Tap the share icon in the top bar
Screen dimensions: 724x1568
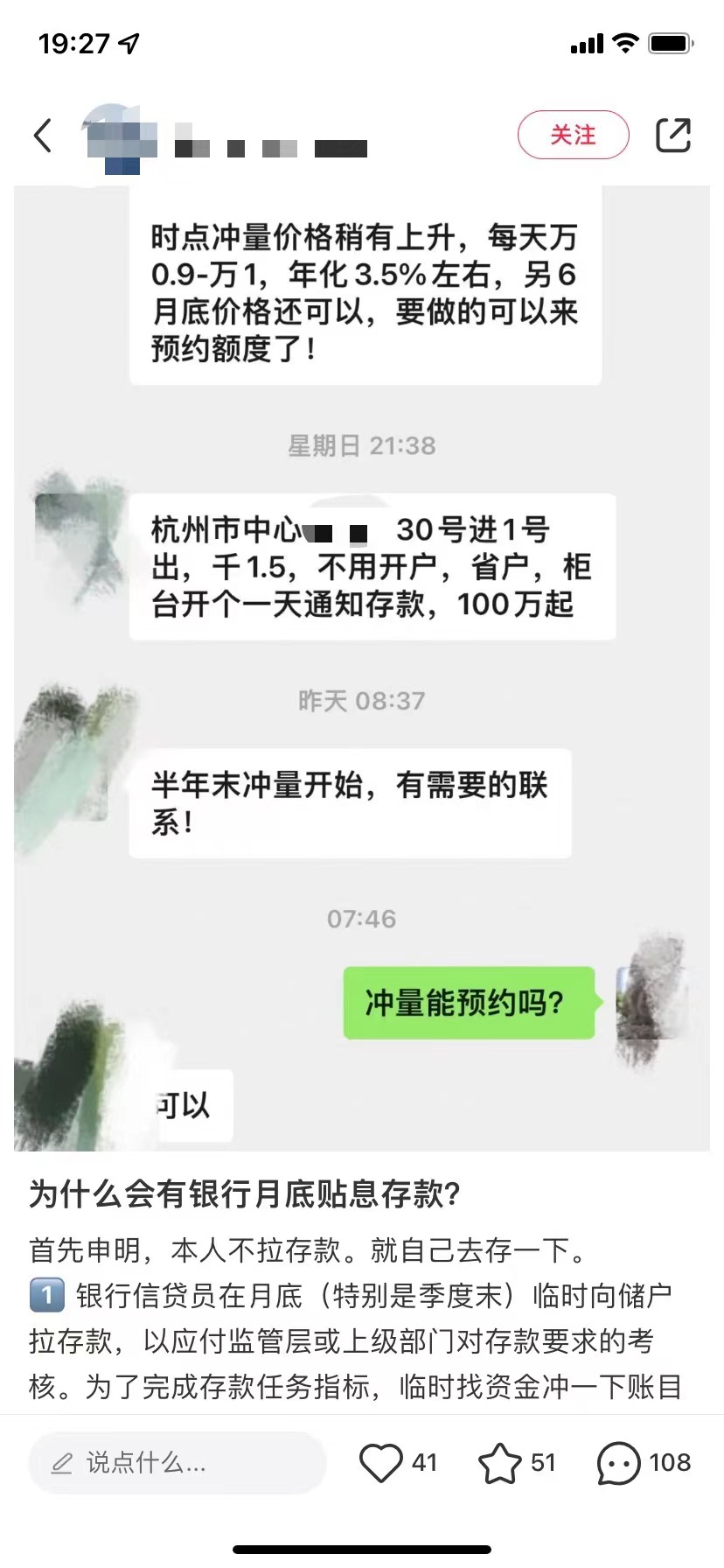[674, 136]
